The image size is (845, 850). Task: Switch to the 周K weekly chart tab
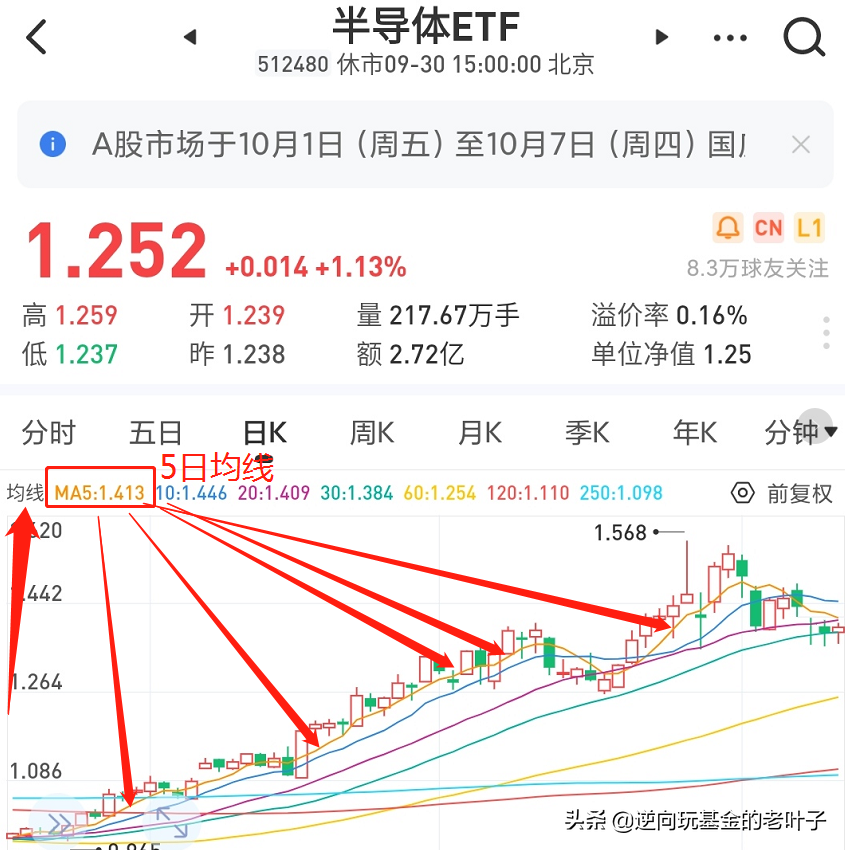371,432
